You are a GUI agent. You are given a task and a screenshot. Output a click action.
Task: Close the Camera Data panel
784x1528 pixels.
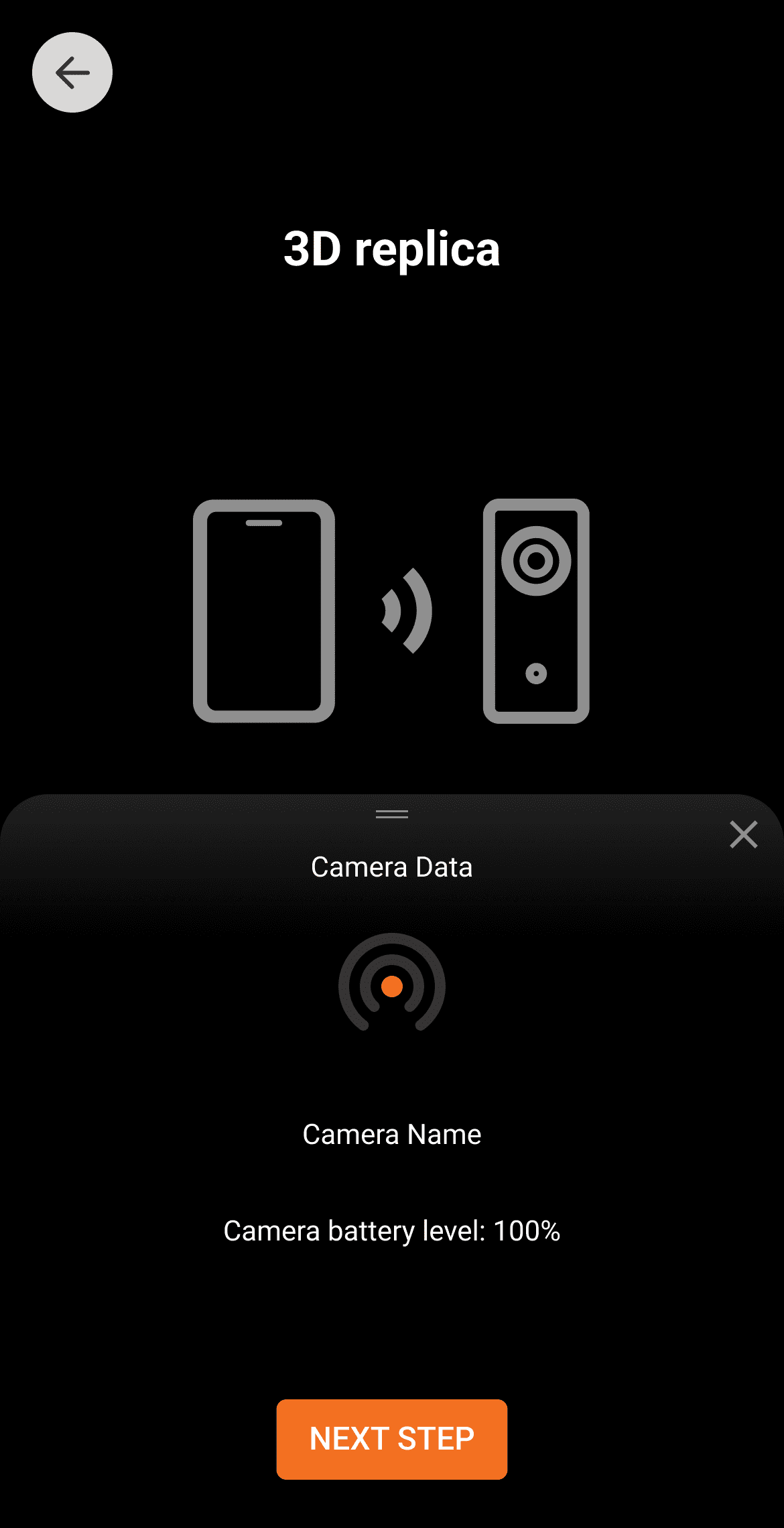point(743,834)
